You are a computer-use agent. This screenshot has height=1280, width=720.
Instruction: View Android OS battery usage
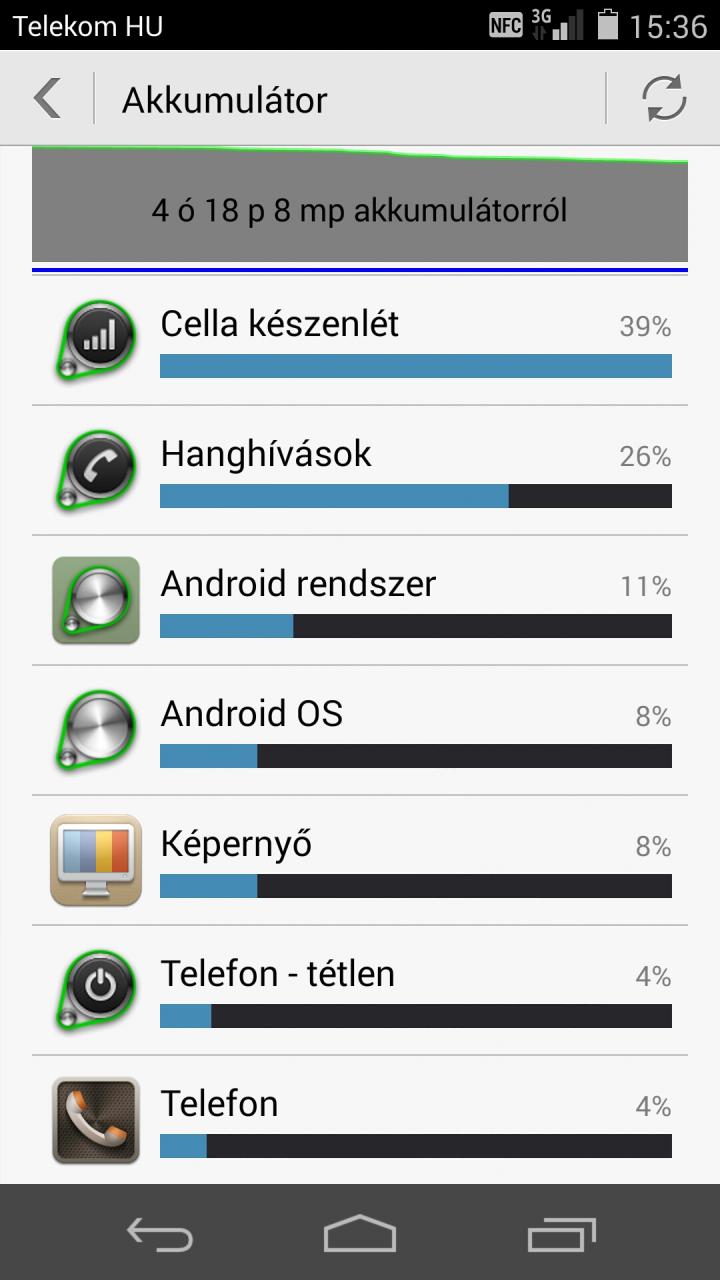360,731
